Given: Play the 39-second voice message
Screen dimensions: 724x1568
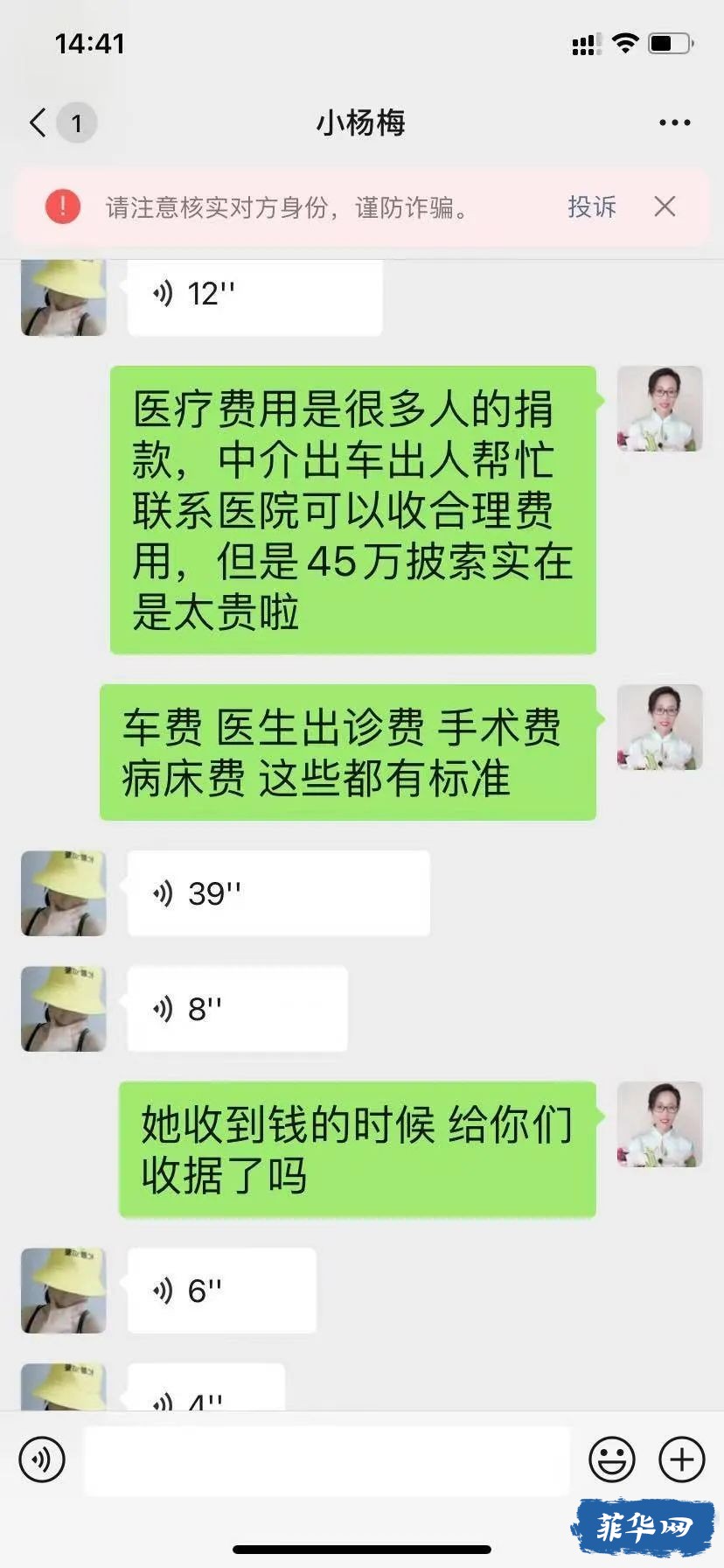Looking at the screenshot, I should coord(278,893).
